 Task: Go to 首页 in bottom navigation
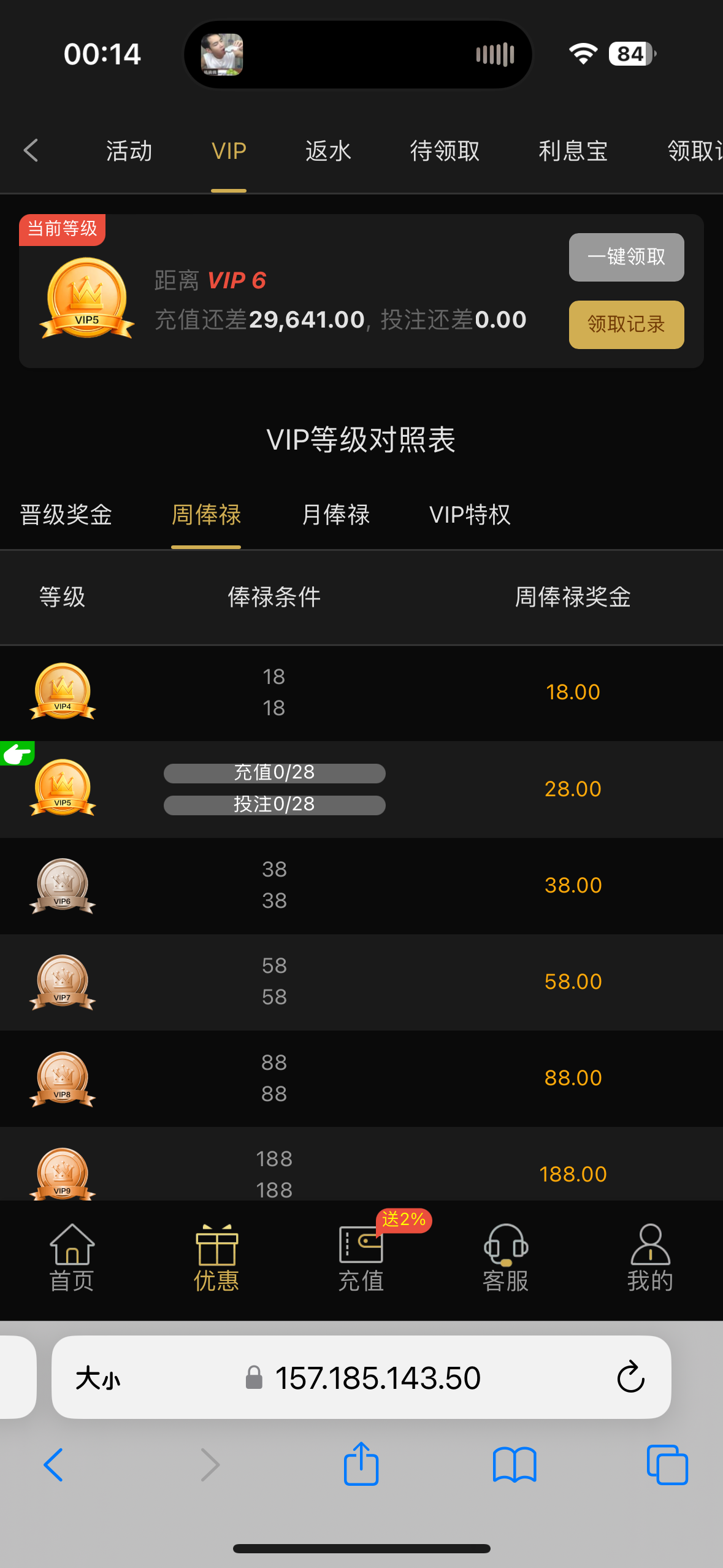coord(72,1258)
